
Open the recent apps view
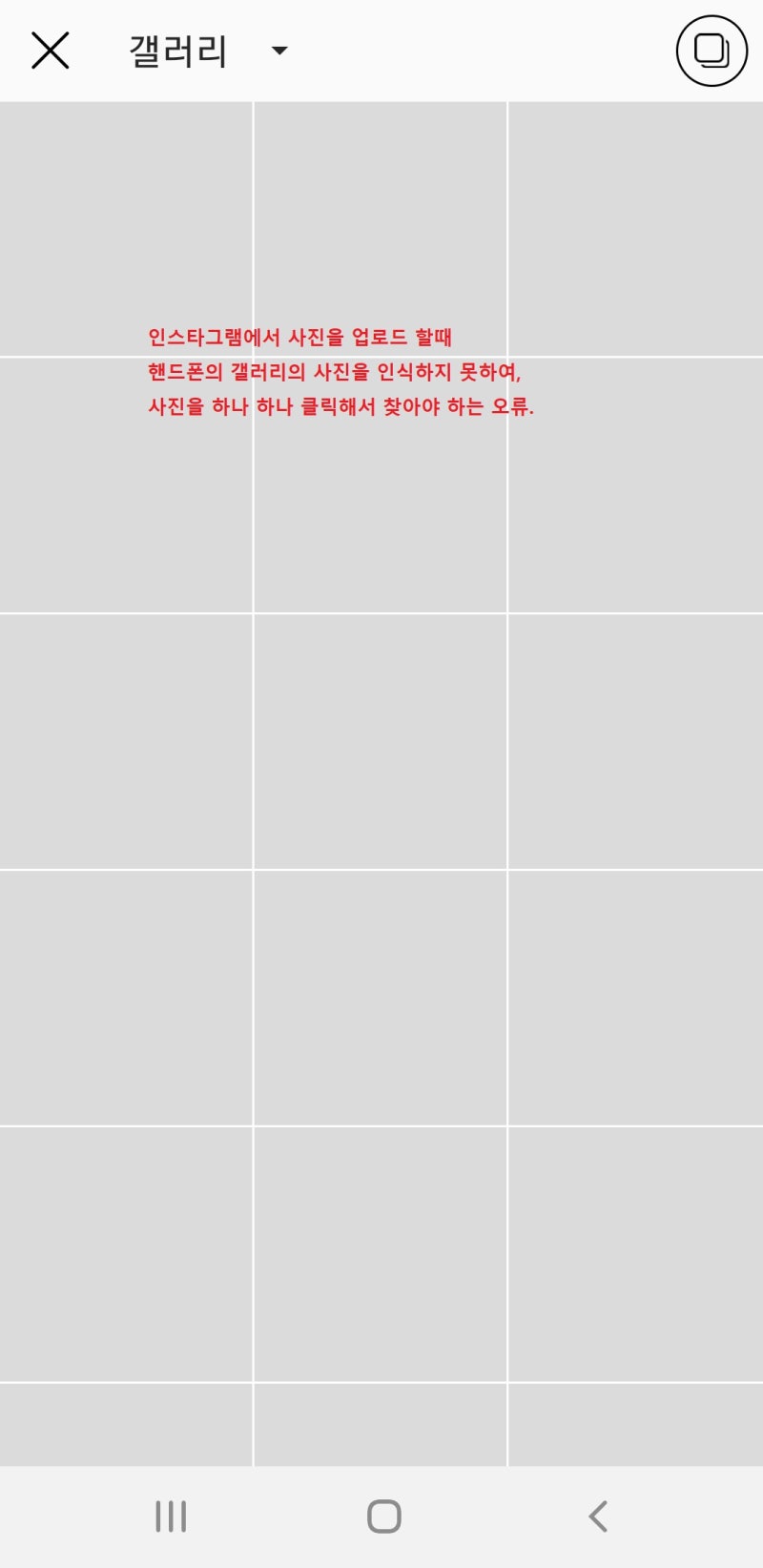(171, 1516)
